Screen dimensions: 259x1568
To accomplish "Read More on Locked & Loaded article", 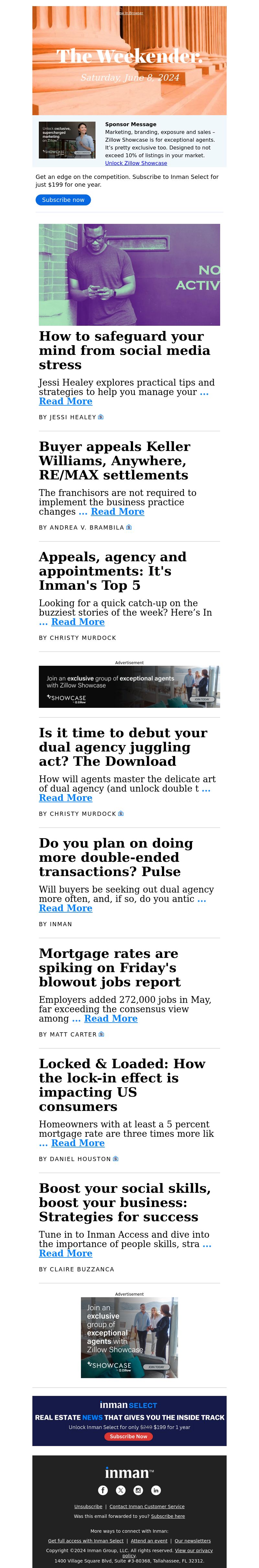I will (x=77, y=1143).
